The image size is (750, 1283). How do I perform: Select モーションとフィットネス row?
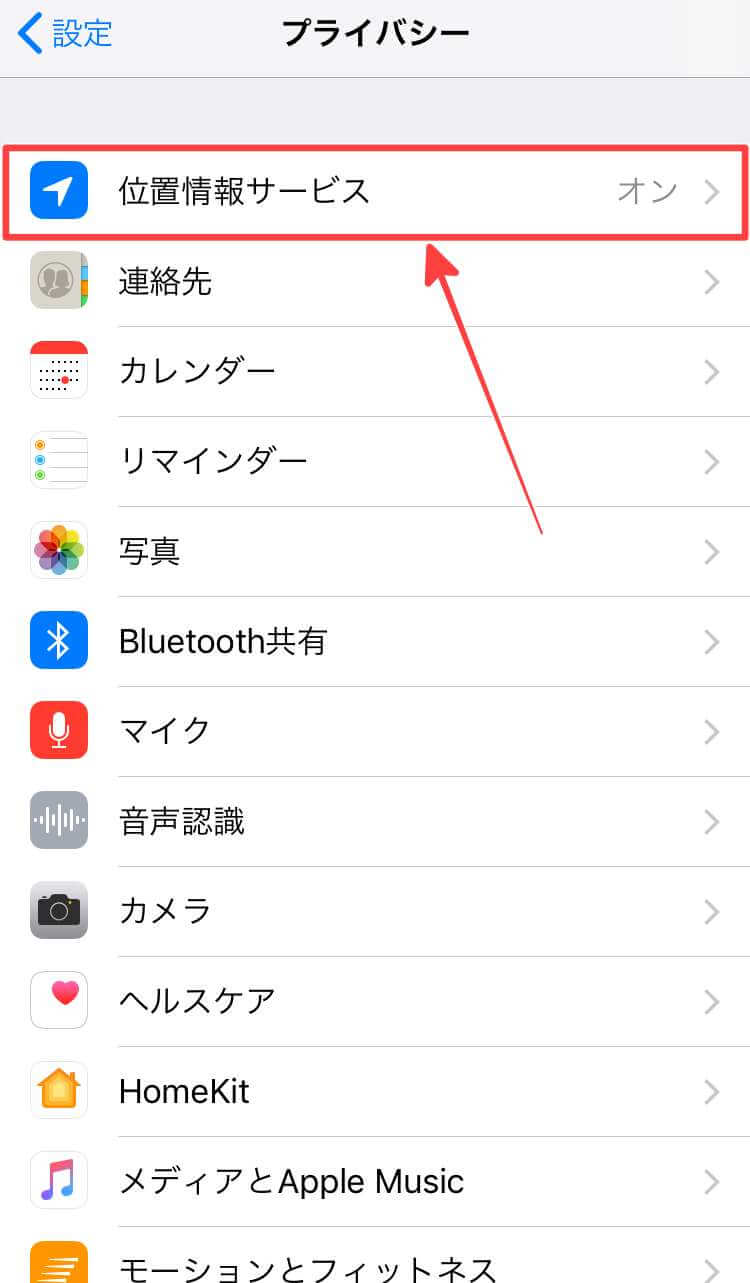click(375, 1265)
